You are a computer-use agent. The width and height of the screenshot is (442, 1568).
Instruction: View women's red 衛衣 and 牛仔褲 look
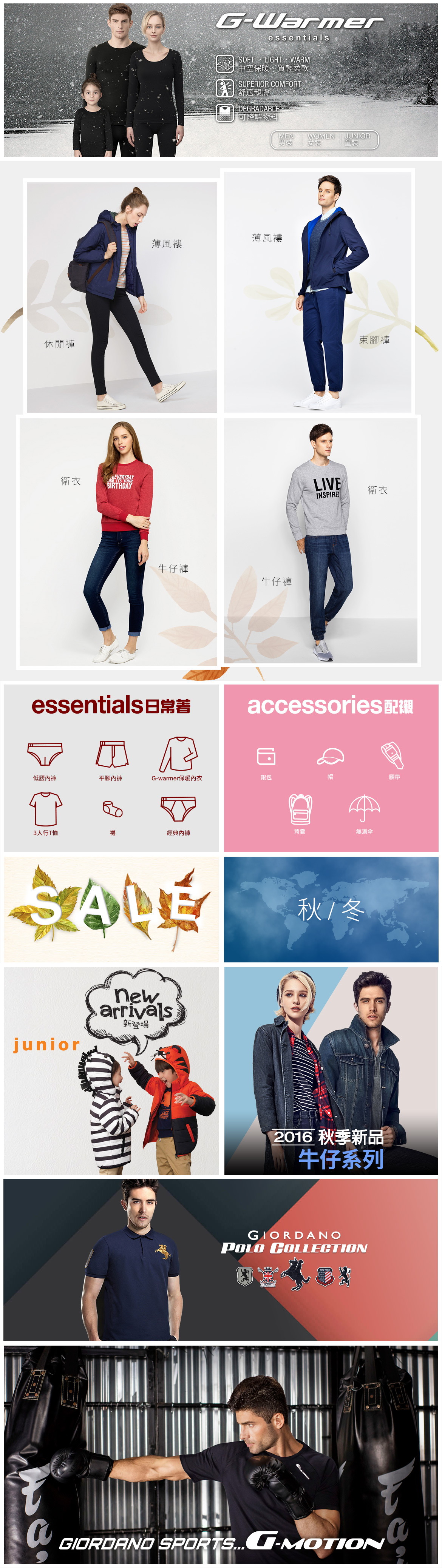119,542
